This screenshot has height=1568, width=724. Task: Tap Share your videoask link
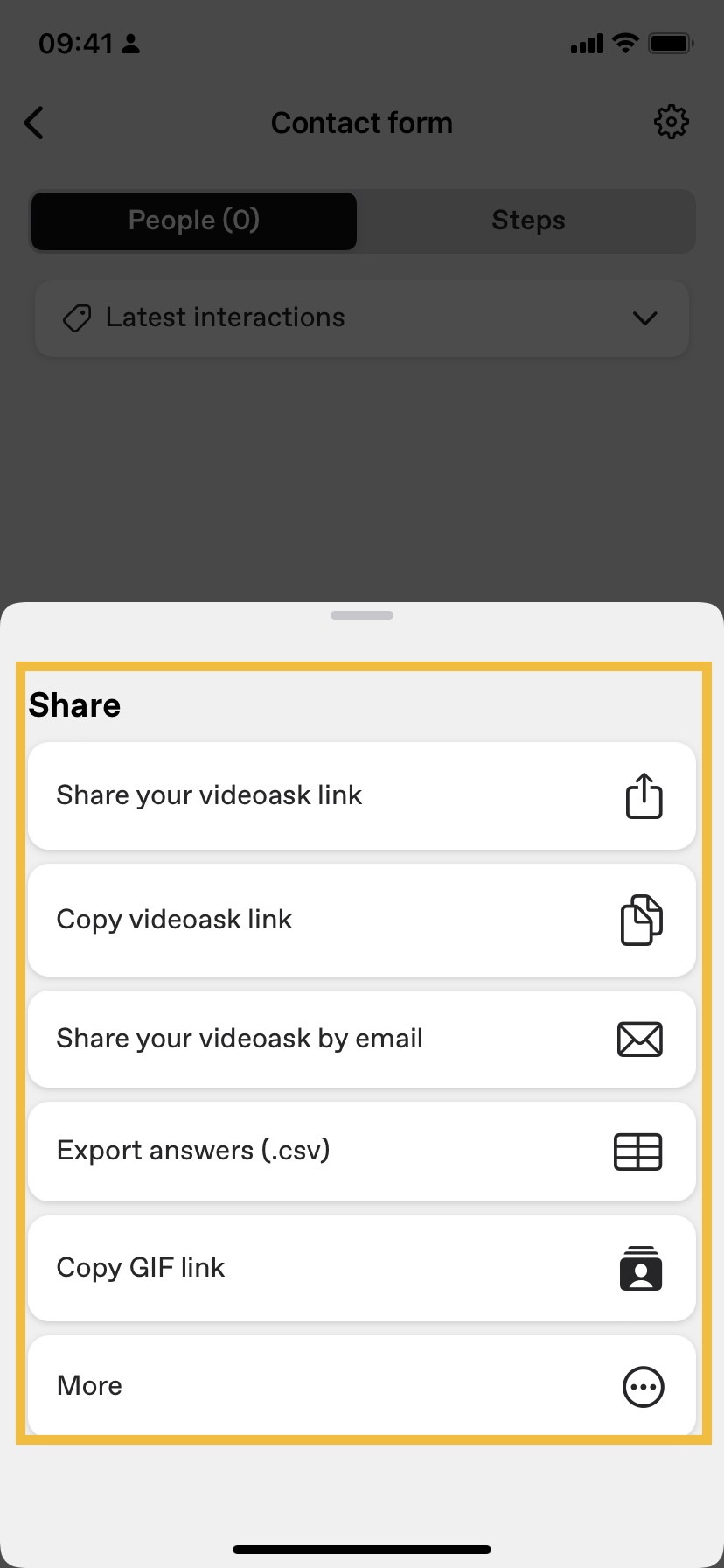(x=361, y=795)
